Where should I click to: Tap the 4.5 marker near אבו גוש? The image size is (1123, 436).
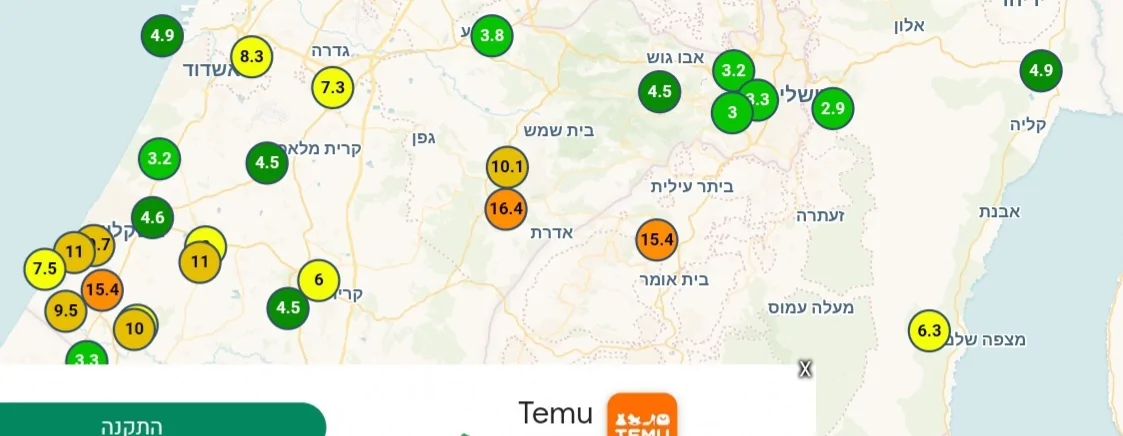coord(660,92)
